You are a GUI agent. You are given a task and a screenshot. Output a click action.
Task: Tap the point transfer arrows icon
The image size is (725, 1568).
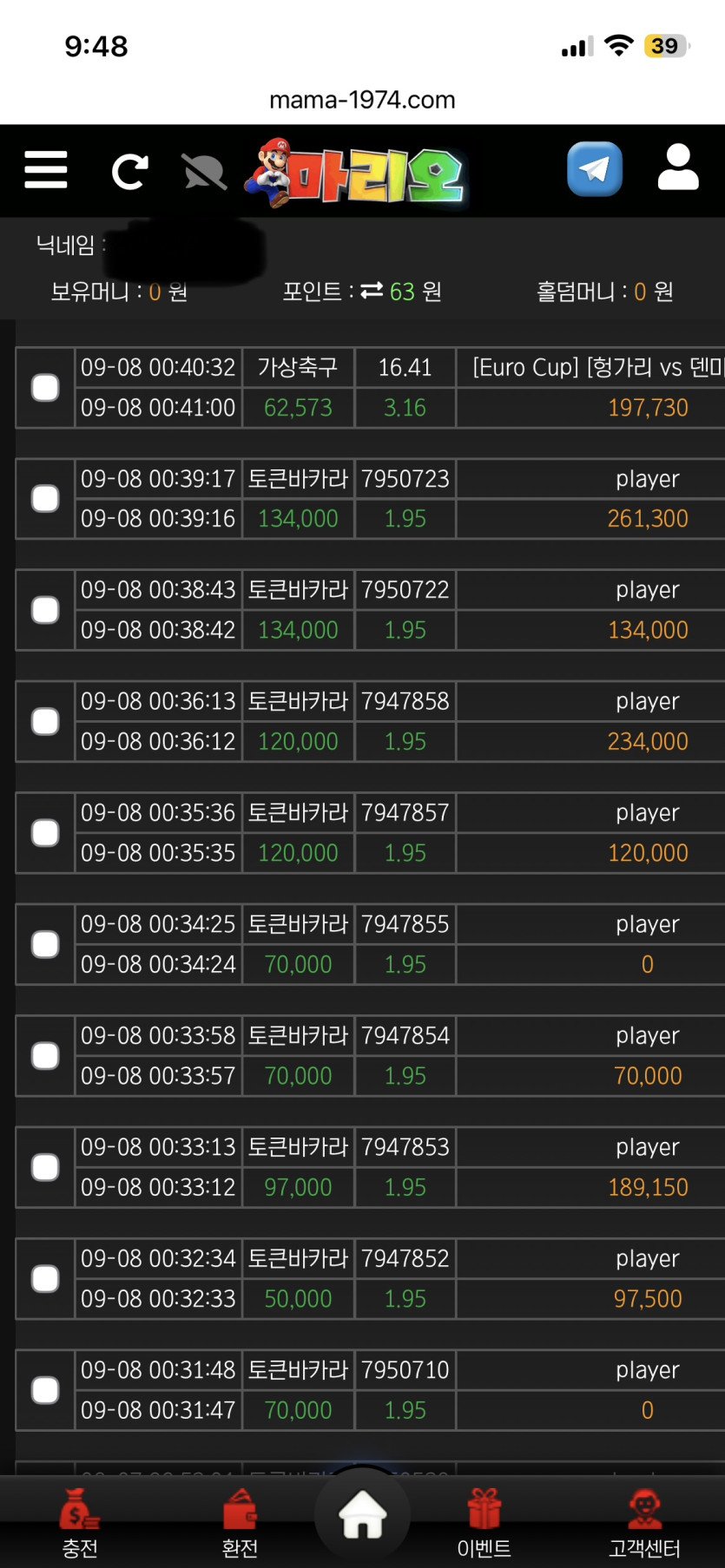click(x=372, y=291)
